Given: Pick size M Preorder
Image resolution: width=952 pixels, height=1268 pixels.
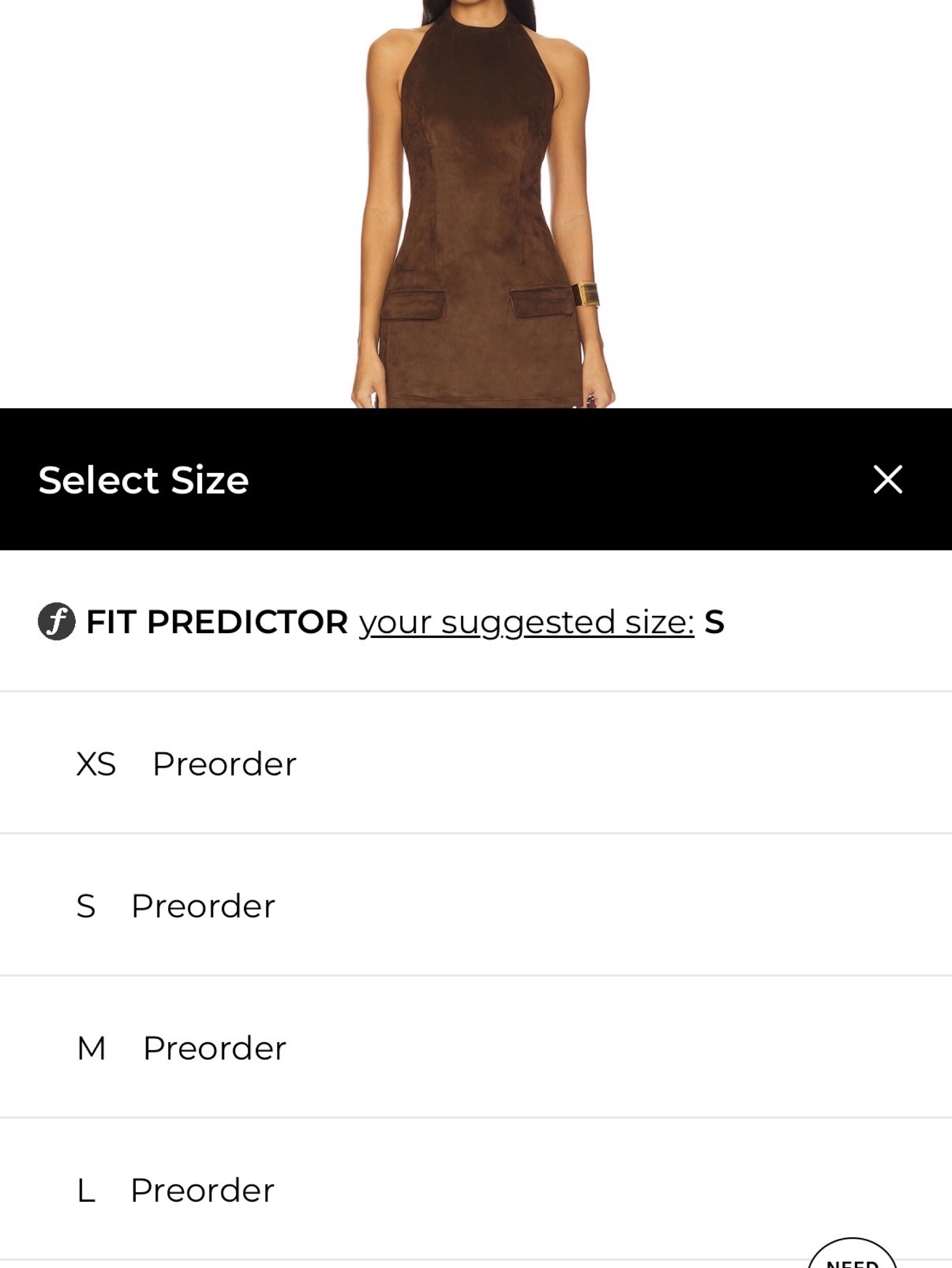Looking at the screenshot, I should [x=475, y=1047].
